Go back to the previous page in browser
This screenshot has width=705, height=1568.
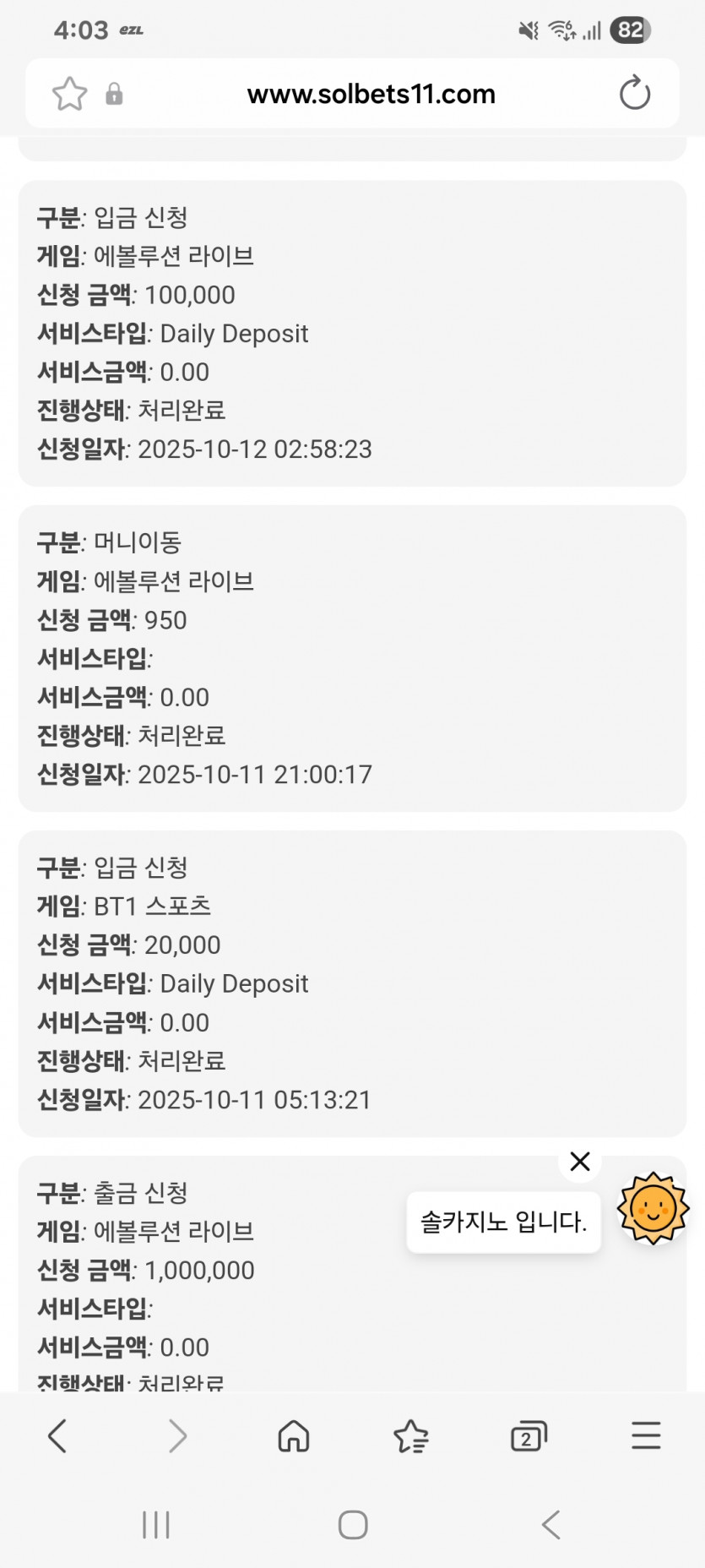point(57,1435)
